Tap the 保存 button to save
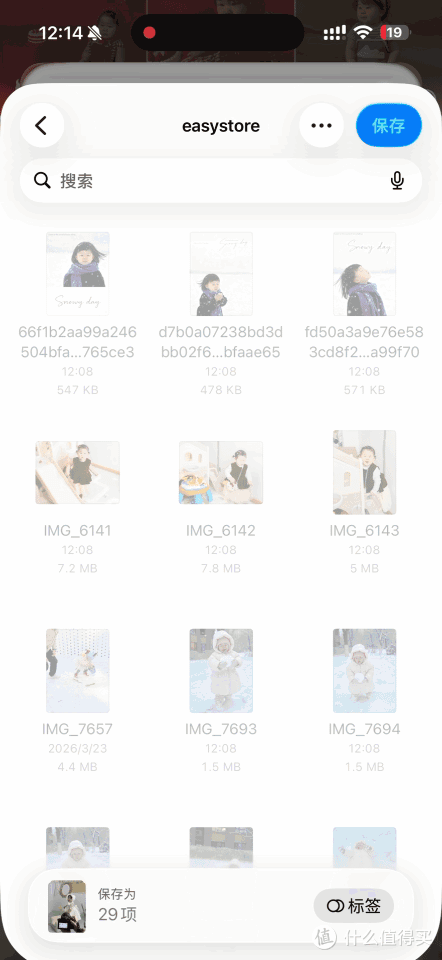This screenshot has height=960, width=442. [x=389, y=126]
